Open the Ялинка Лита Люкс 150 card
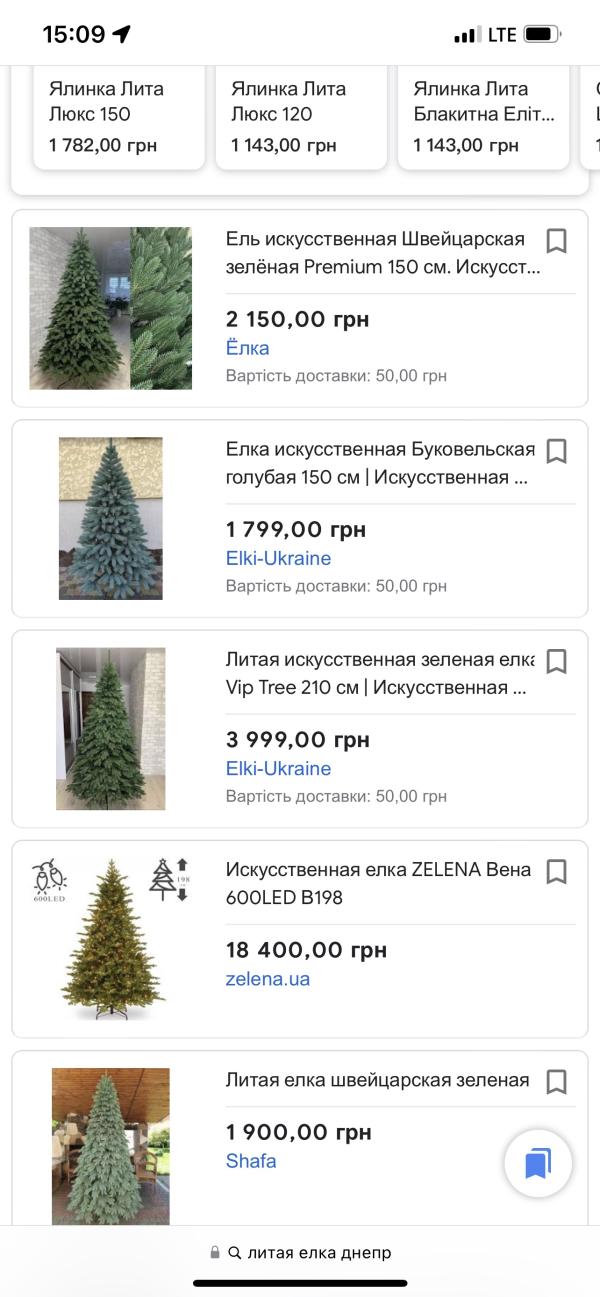 pos(118,116)
